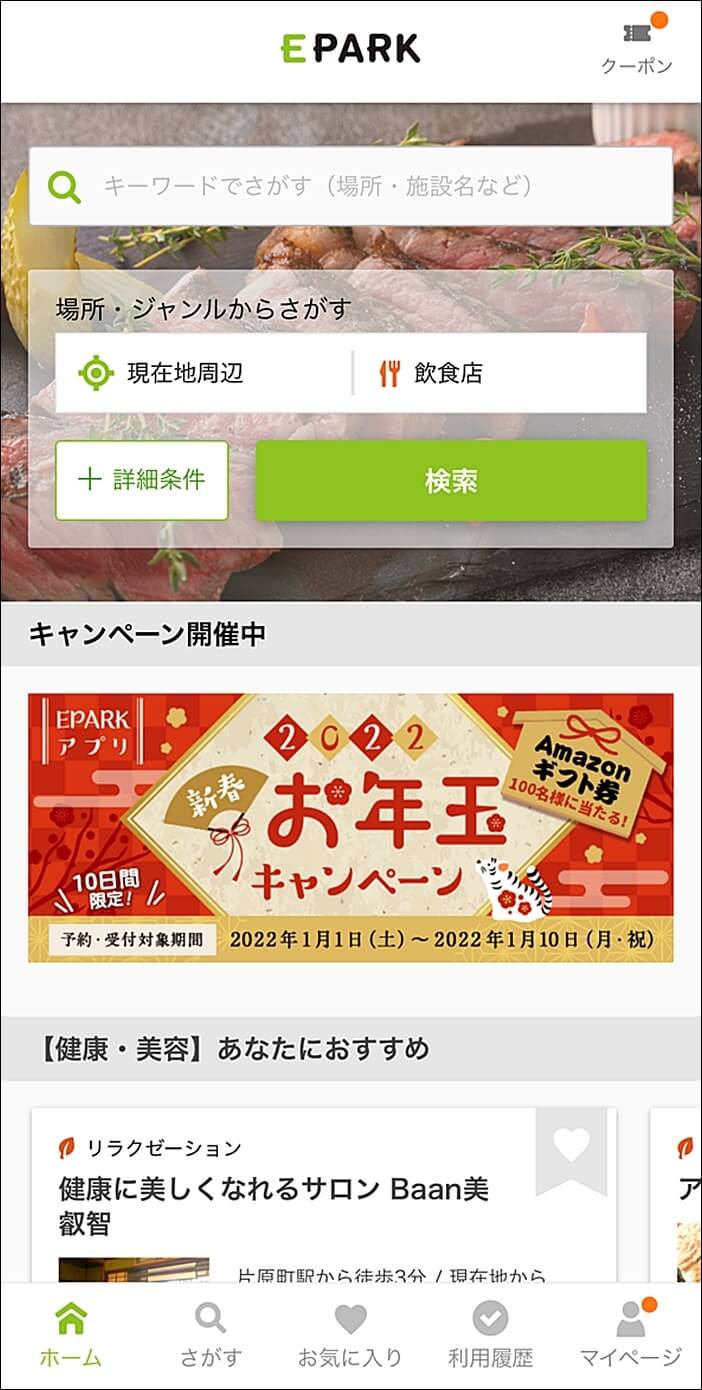Favorite the Baan美叡智 salon card

(x=571, y=1147)
